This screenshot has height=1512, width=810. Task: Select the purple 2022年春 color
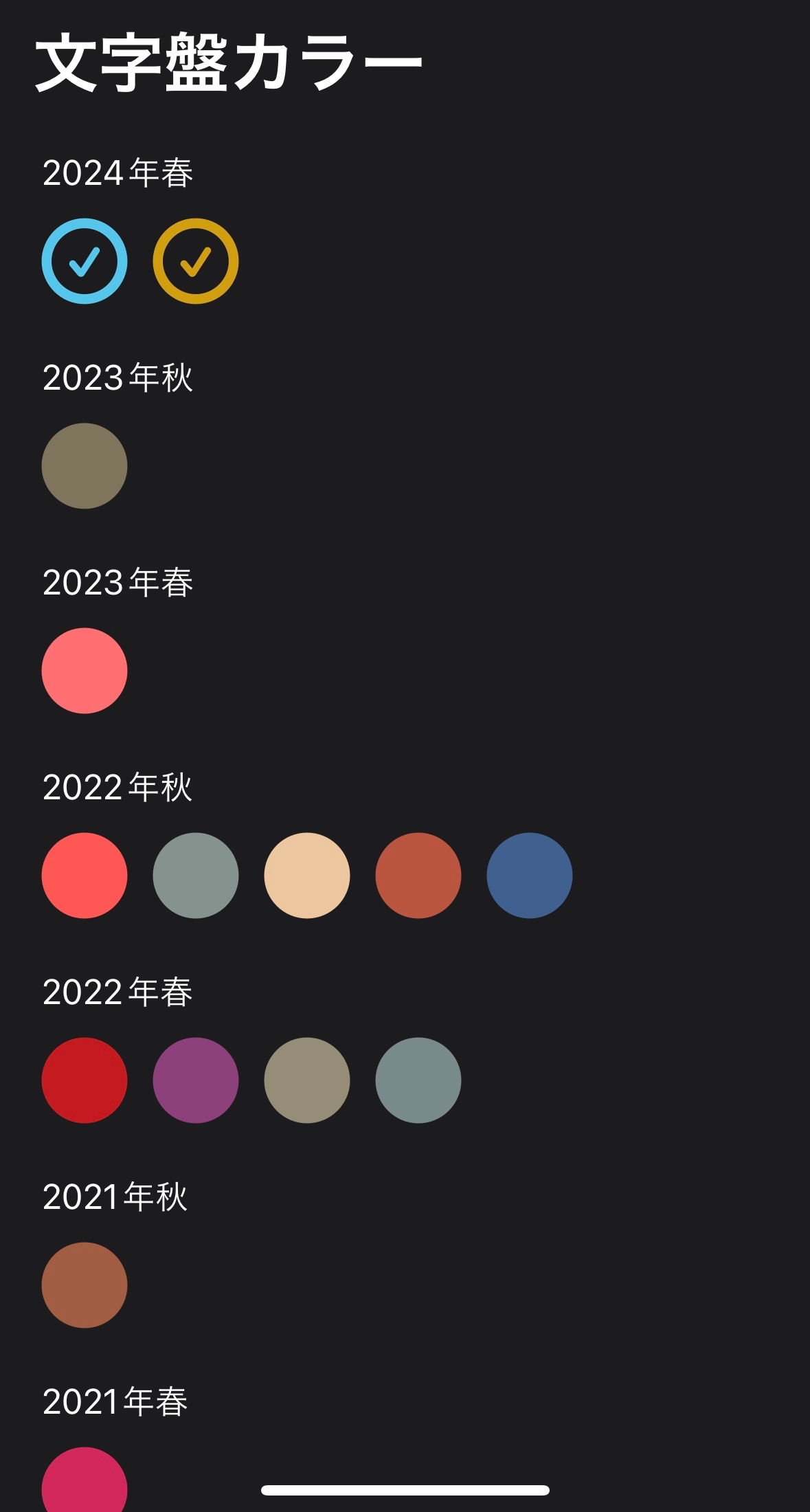click(196, 1080)
